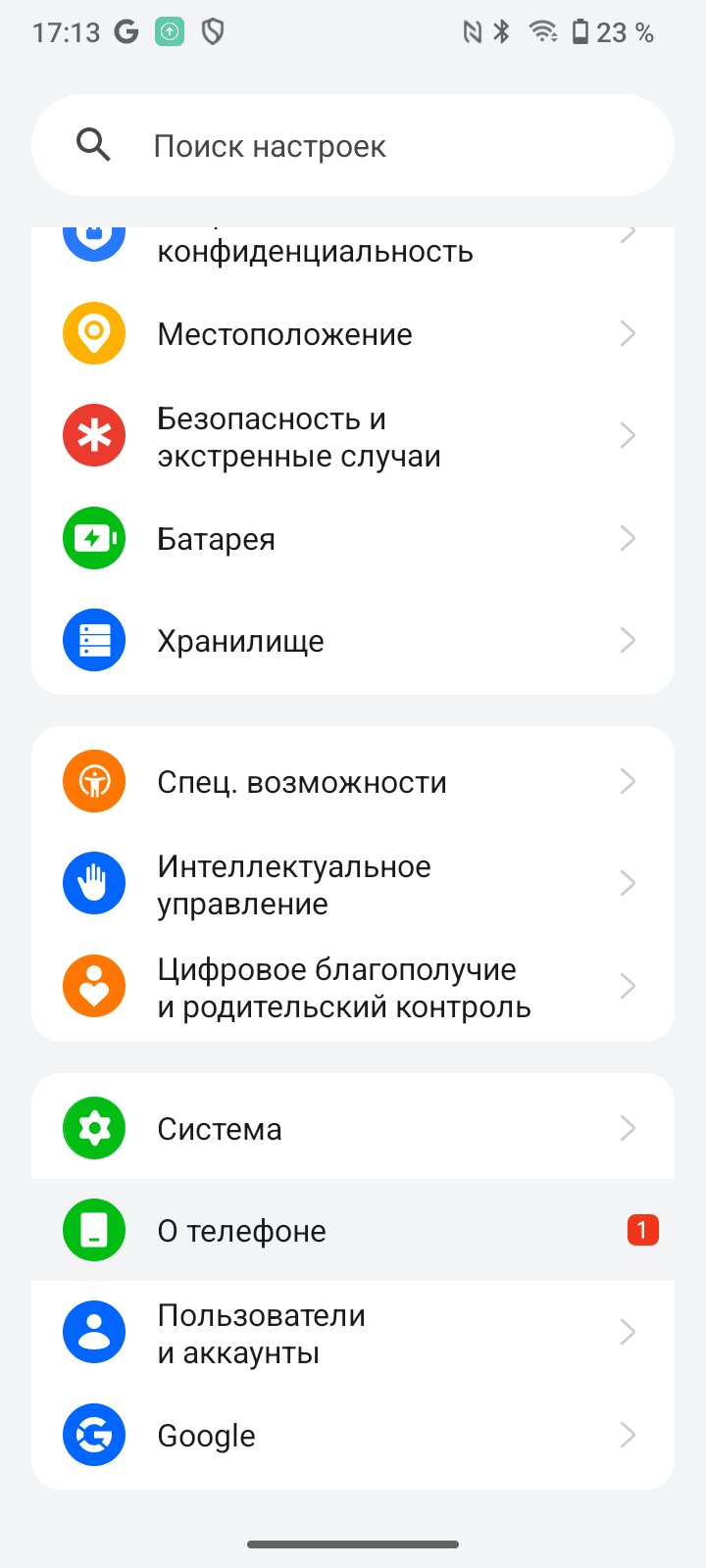The height and width of the screenshot is (1568, 706).
Task: Open Безопасность и экстренные случаи
Action: (353, 436)
